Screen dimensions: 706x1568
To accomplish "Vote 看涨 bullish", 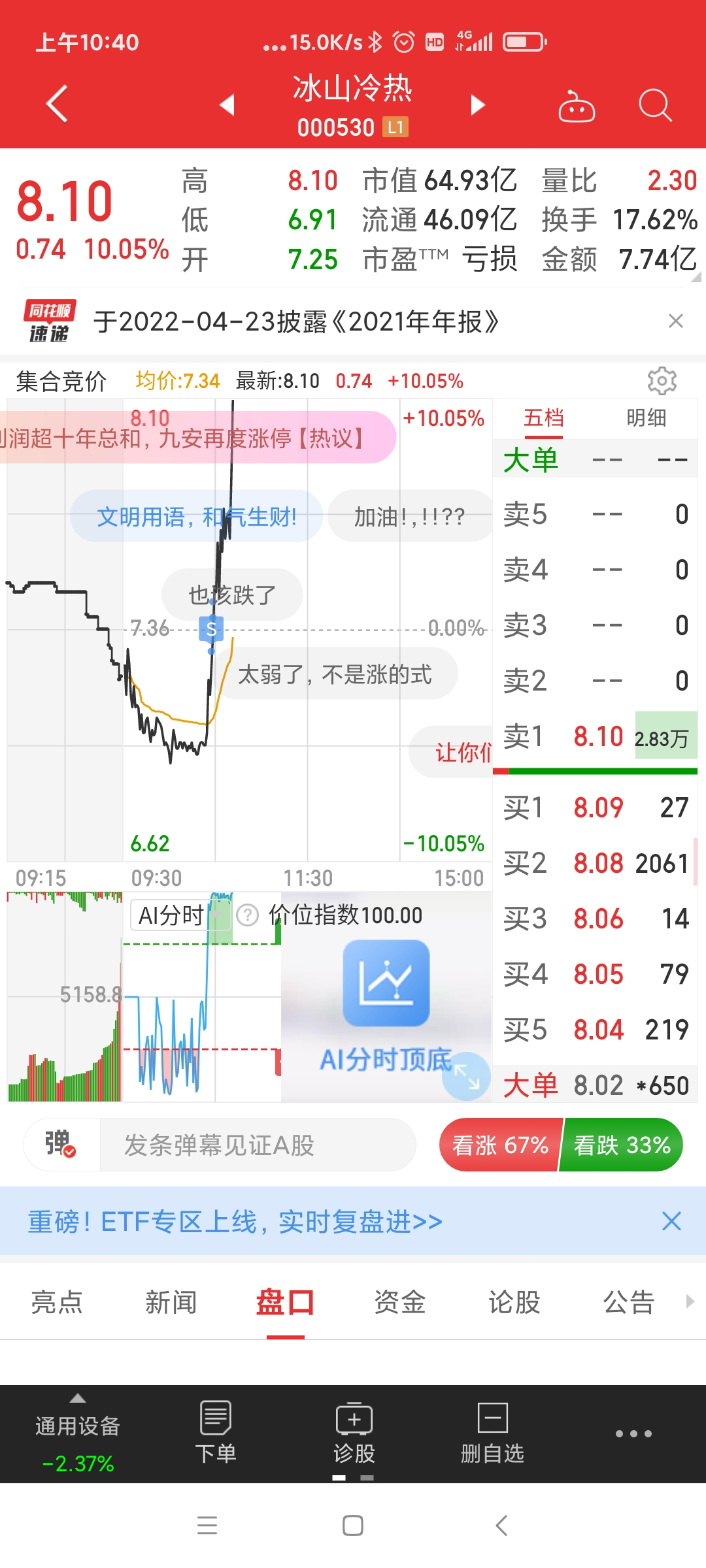I will point(500,1145).
